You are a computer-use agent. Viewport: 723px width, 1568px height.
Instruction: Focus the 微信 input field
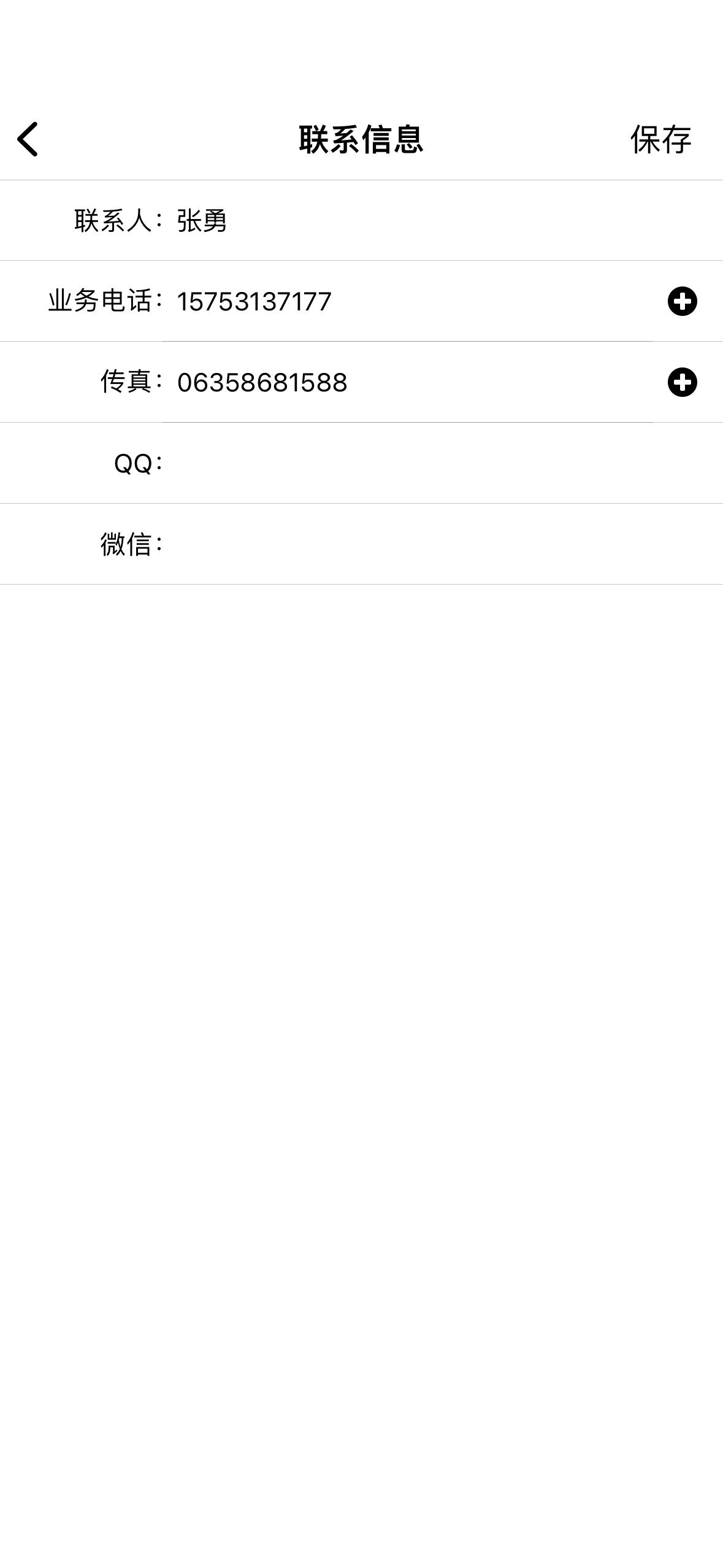click(x=442, y=544)
